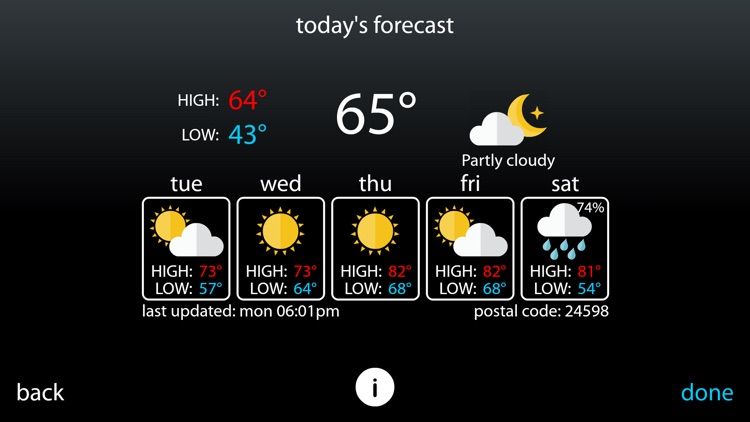Open the info icon
The height and width of the screenshot is (422, 750).
tap(375, 388)
